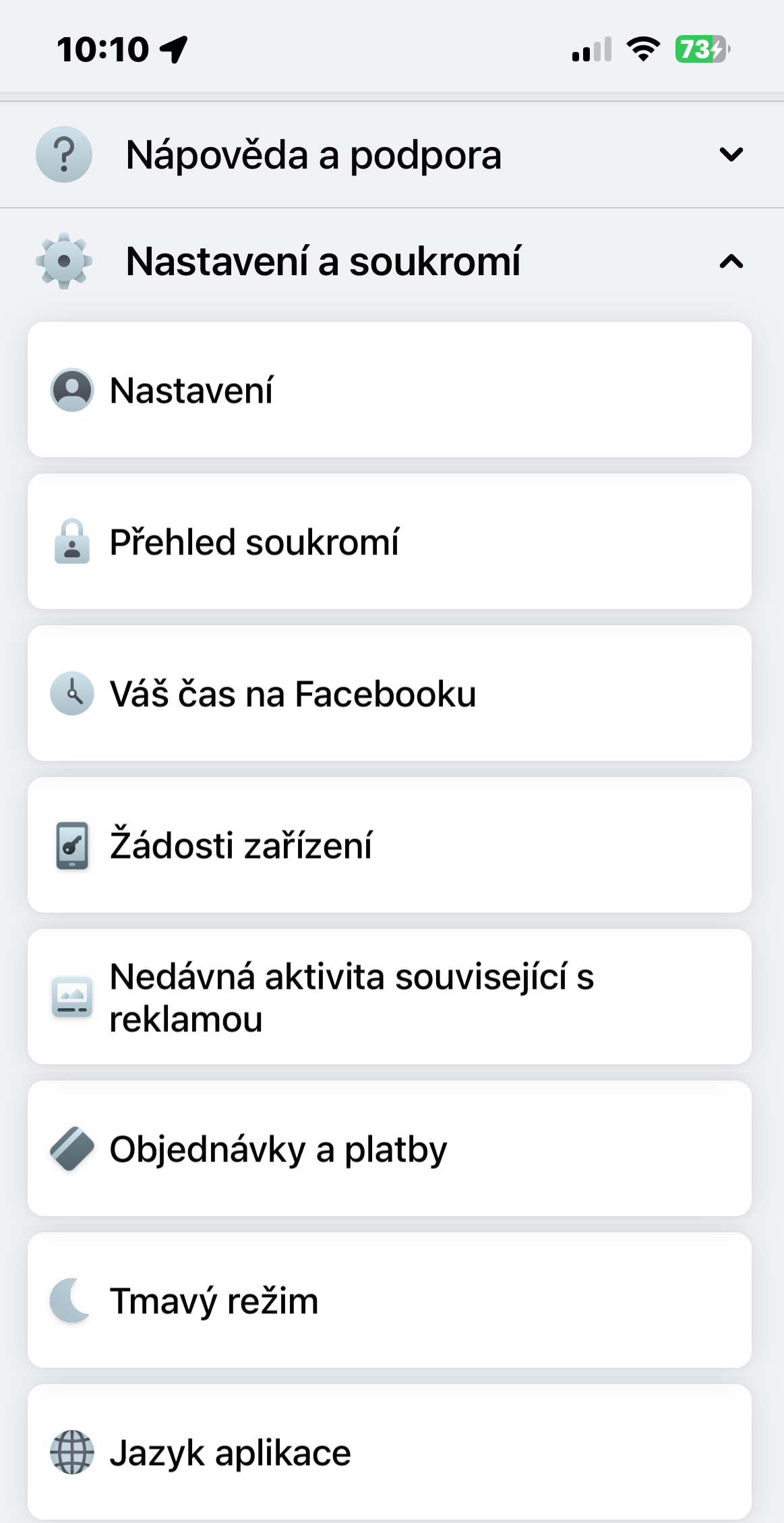Open Nedávná aktivita související s reklamou
This screenshot has width=784, height=1523.
[390, 997]
